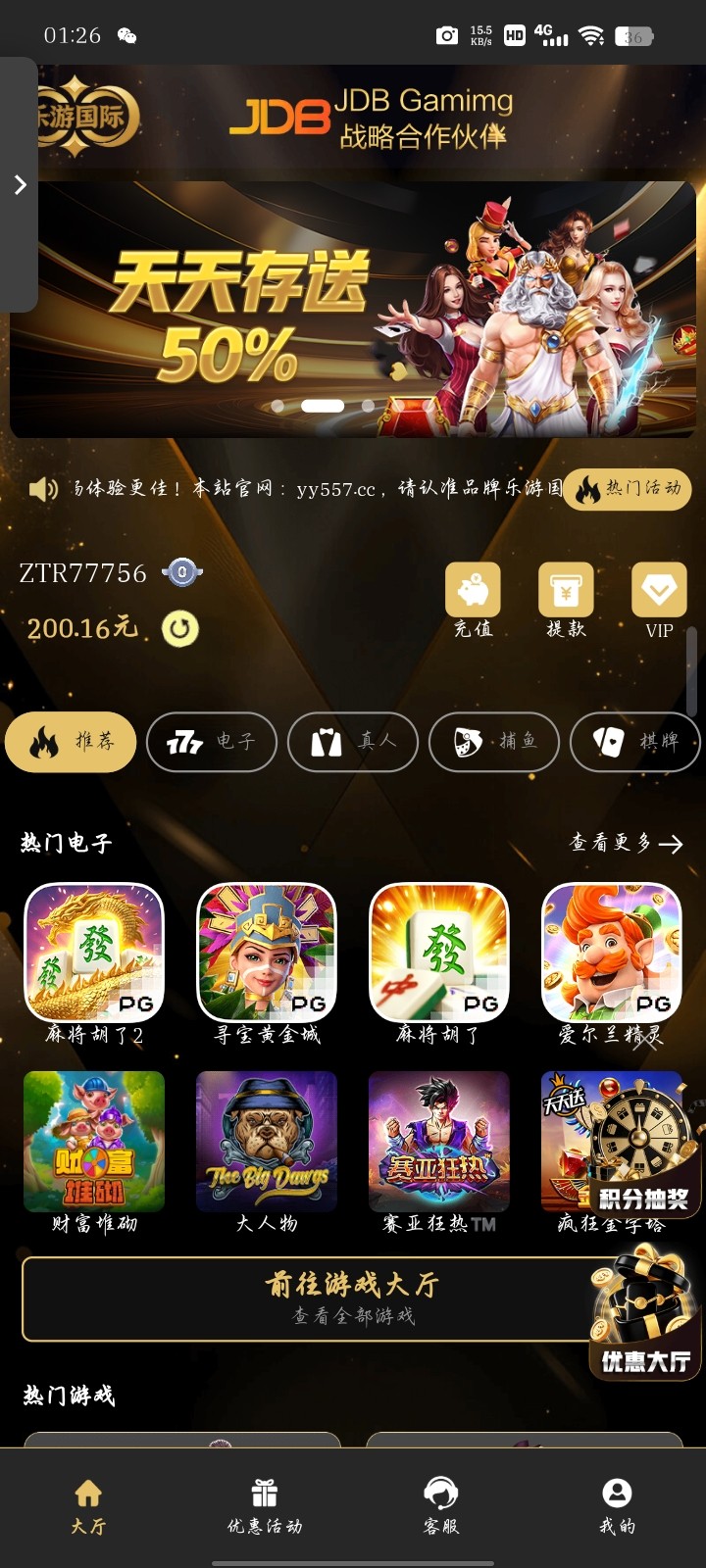Open the 提款 withdrawal icon
This screenshot has height=1568, width=706.
566,591
